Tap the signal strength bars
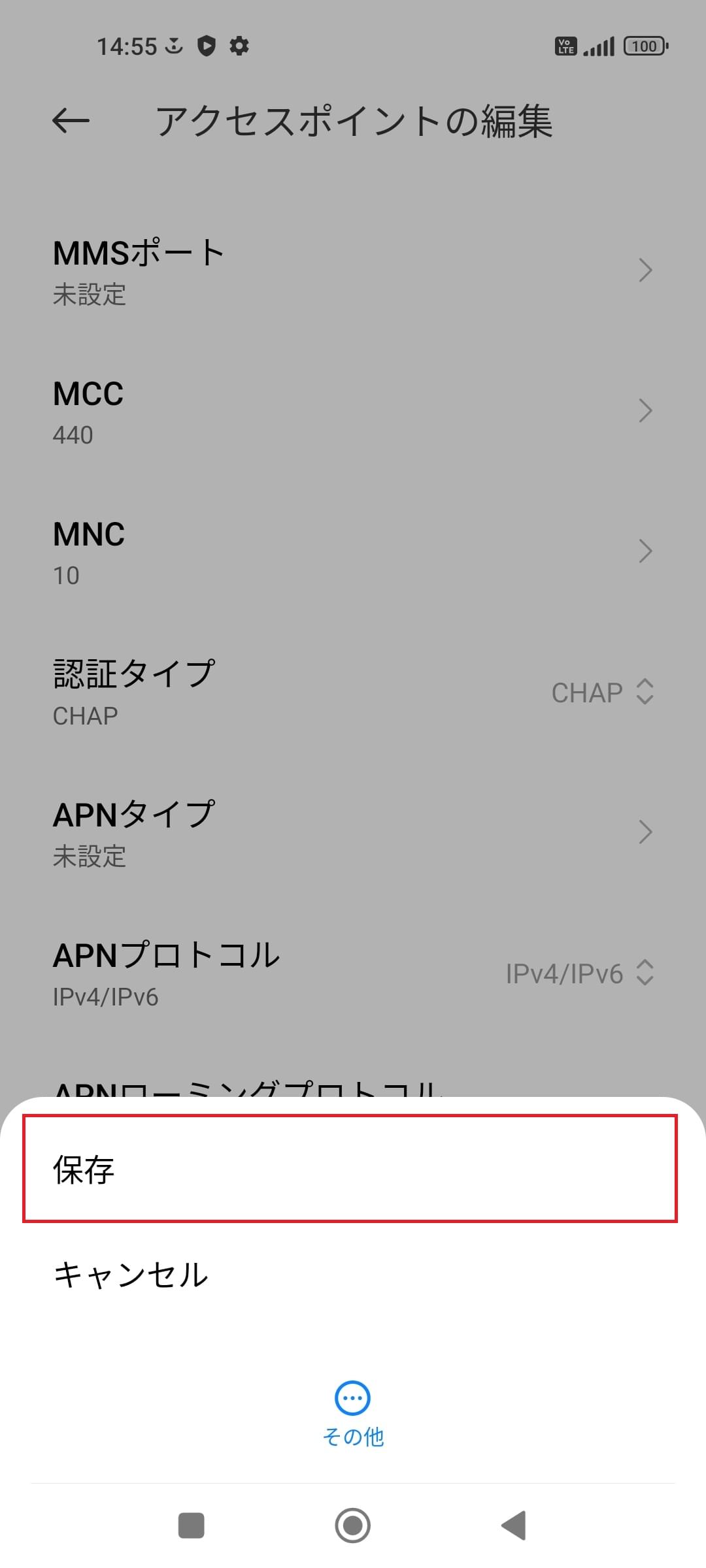 point(599,46)
